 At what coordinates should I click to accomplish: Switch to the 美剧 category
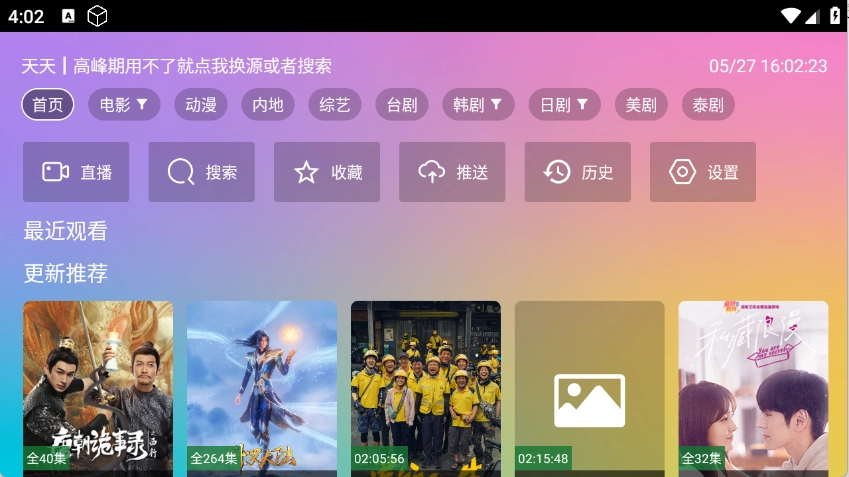click(x=641, y=105)
